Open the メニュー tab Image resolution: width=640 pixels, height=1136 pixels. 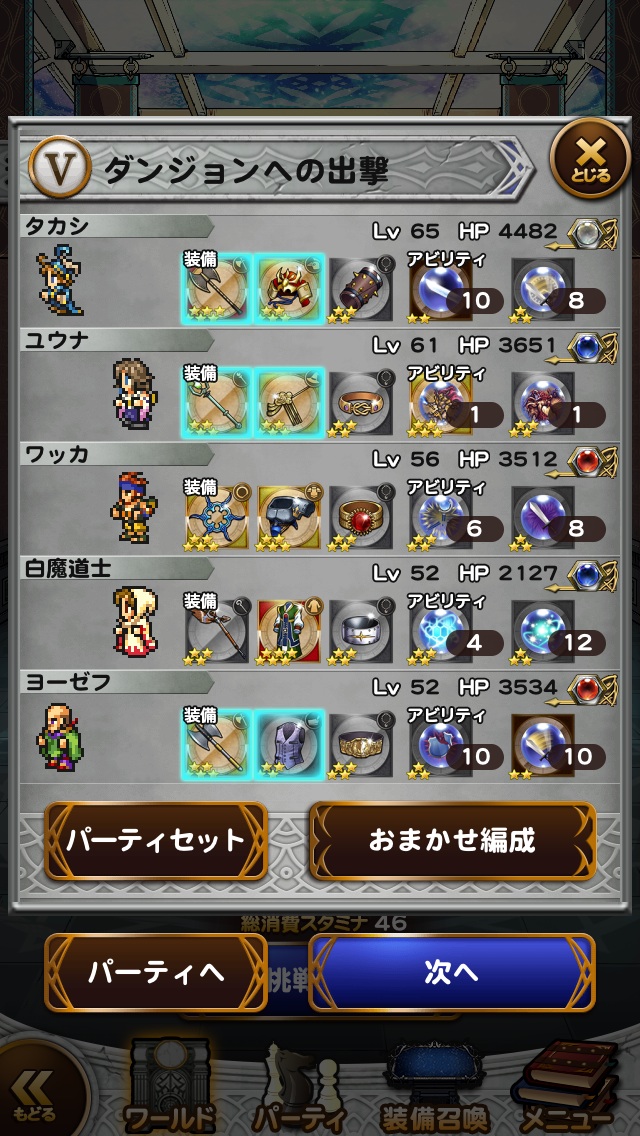click(x=565, y=1090)
